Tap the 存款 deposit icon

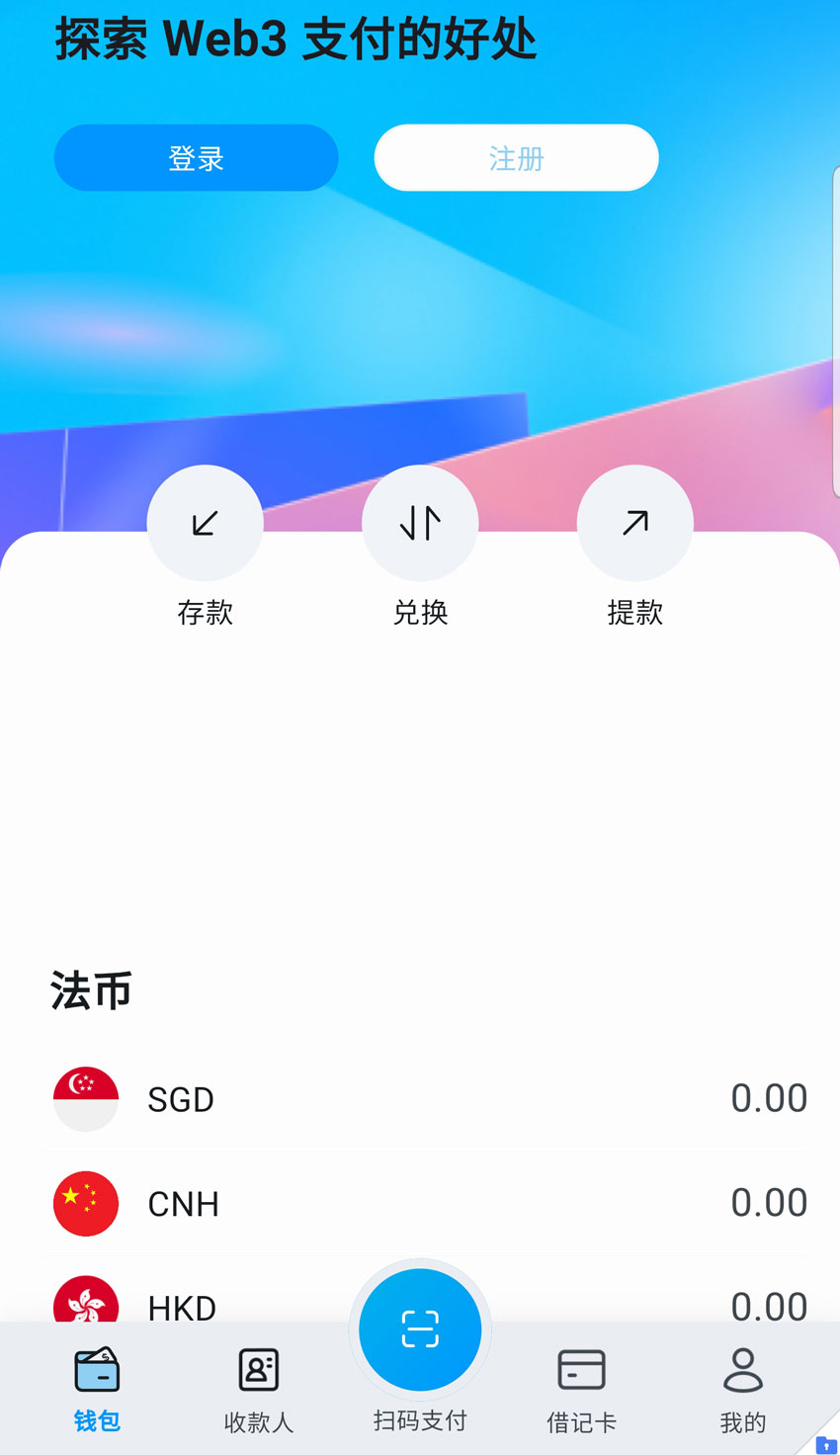[205, 524]
